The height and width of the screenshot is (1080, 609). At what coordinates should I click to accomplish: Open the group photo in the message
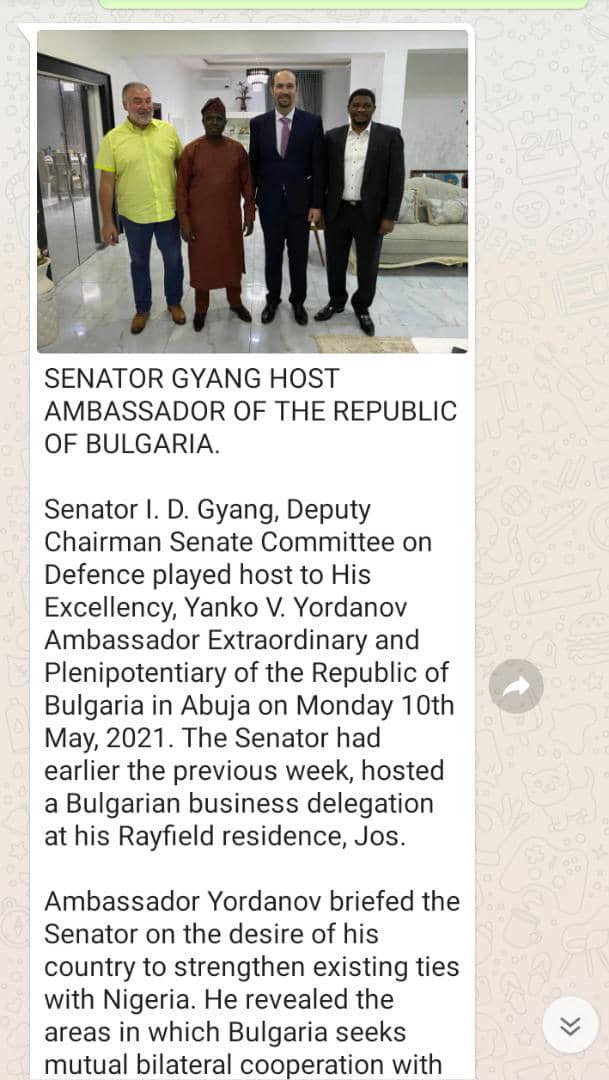pos(252,192)
